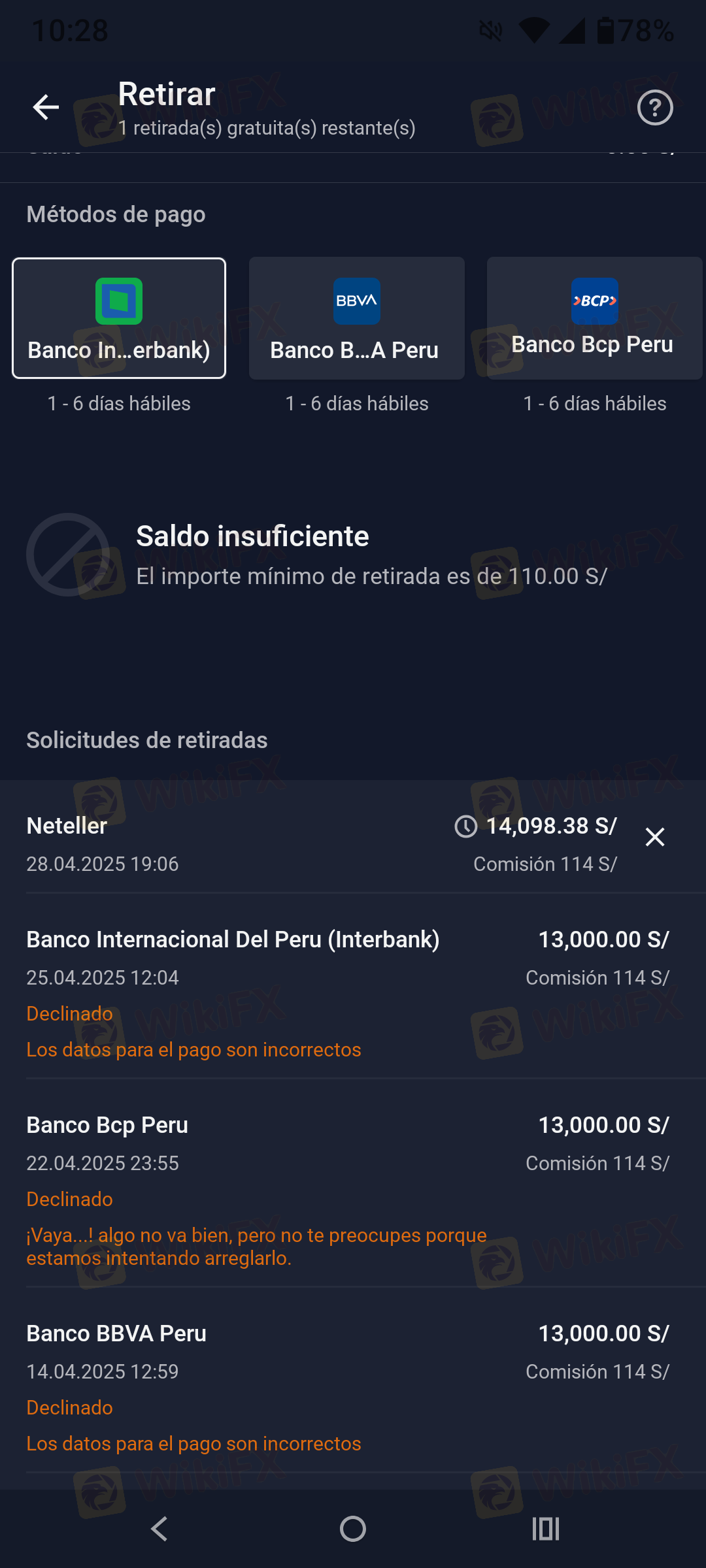Cancel the pending Neteller withdrawal request
706x1568 pixels.
[655, 837]
